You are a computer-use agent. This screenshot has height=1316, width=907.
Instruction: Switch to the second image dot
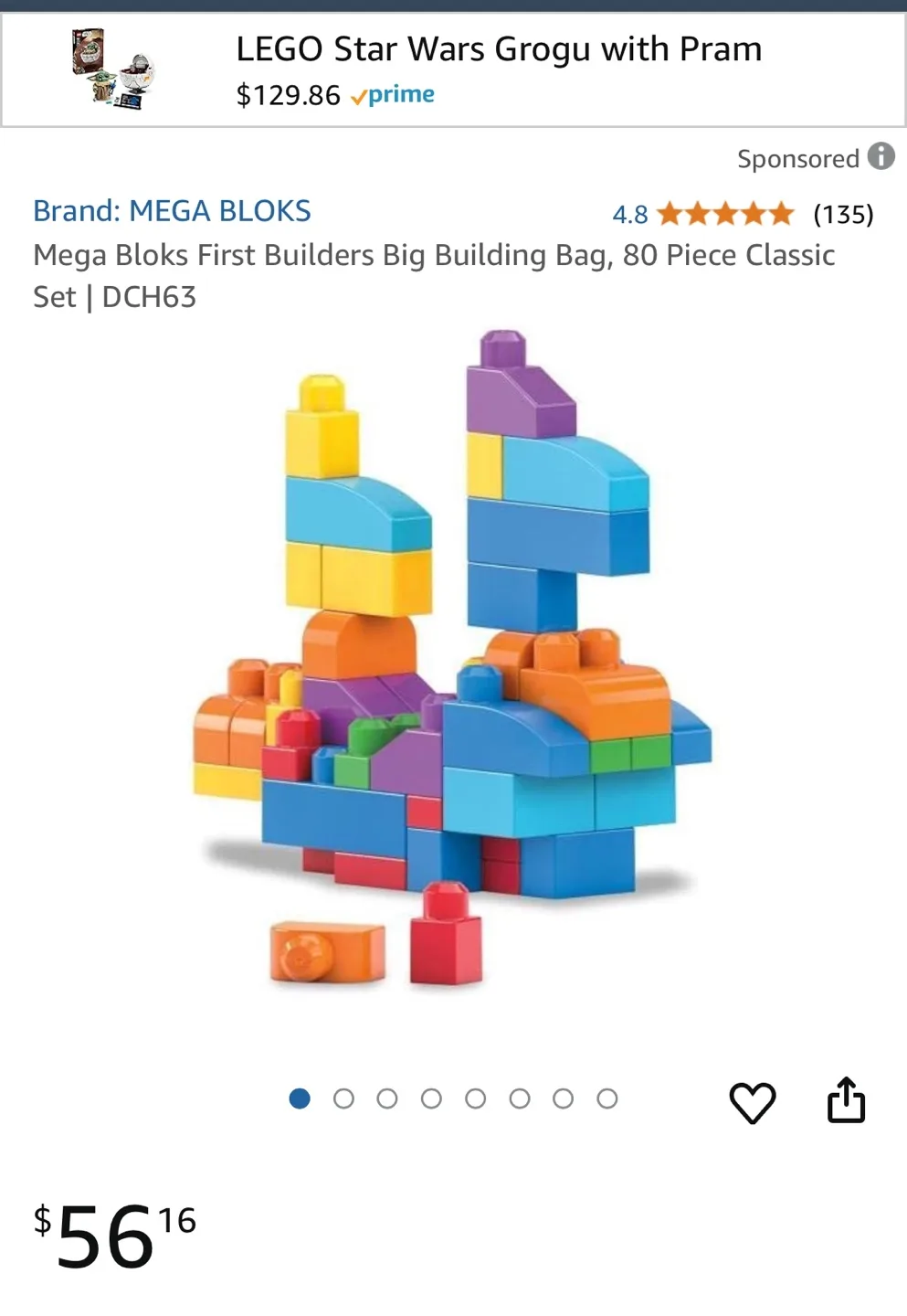pyautogui.click(x=344, y=1098)
